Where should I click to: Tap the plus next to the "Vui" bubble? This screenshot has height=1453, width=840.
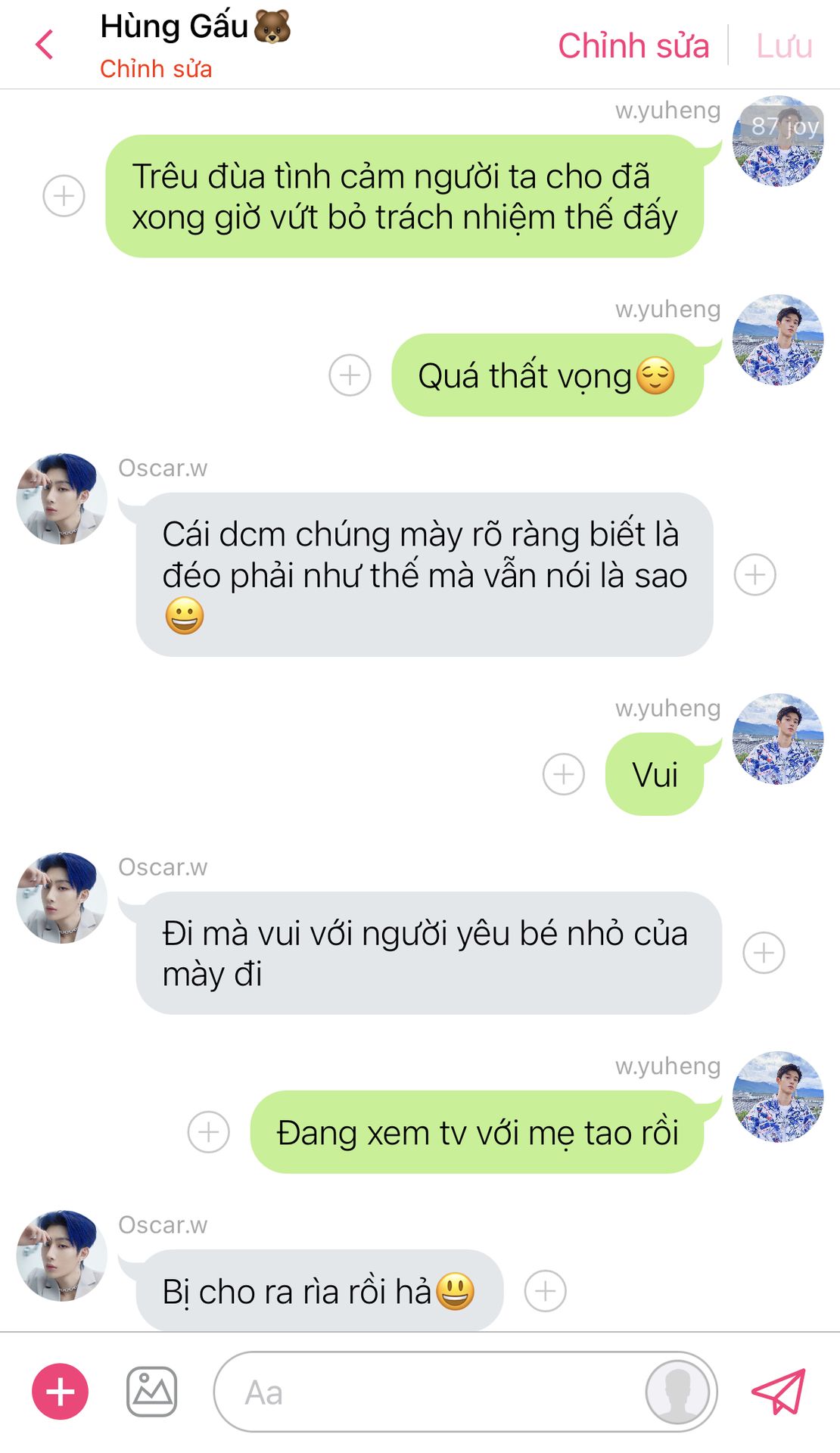(x=564, y=774)
